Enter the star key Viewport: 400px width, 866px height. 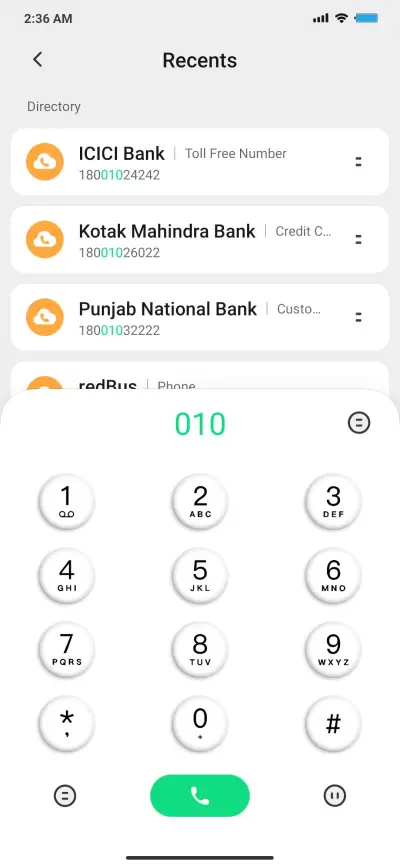(x=66, y=724)
